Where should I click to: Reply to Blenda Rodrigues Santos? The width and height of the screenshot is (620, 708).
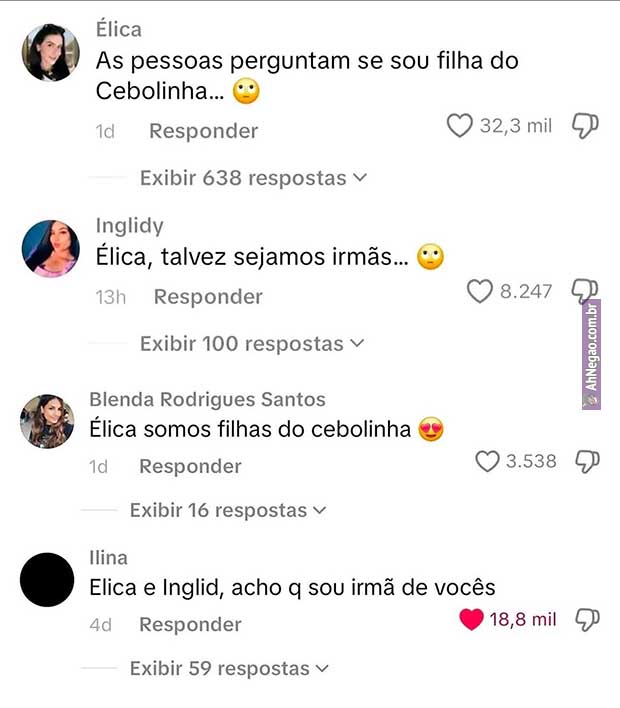190,467
